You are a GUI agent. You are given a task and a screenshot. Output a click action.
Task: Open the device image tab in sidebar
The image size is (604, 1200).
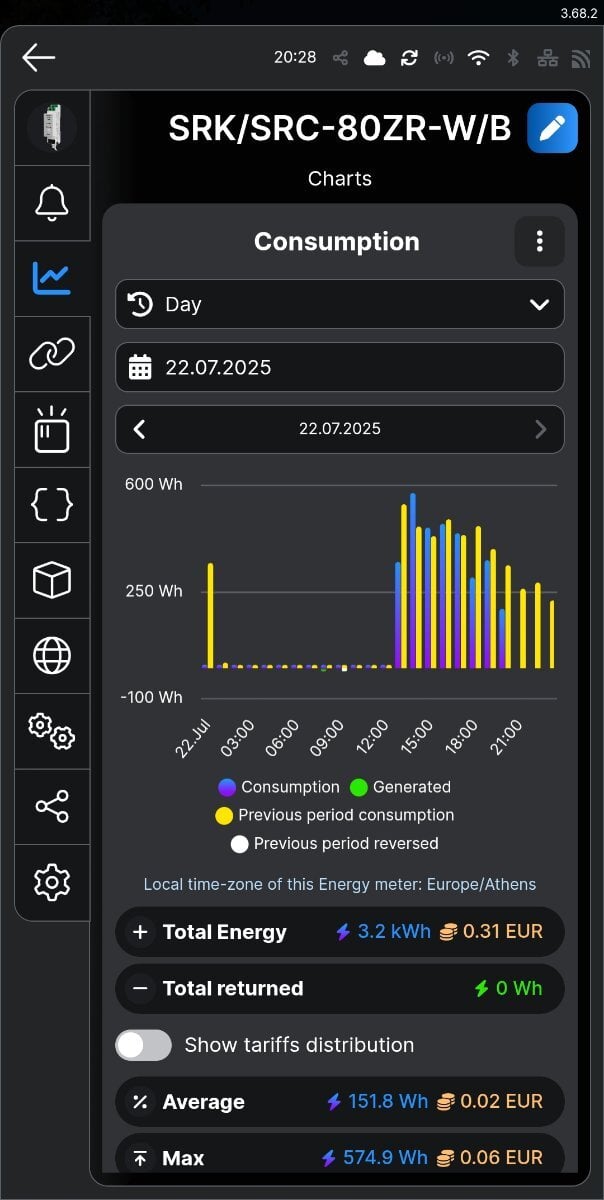click(52, 128)
